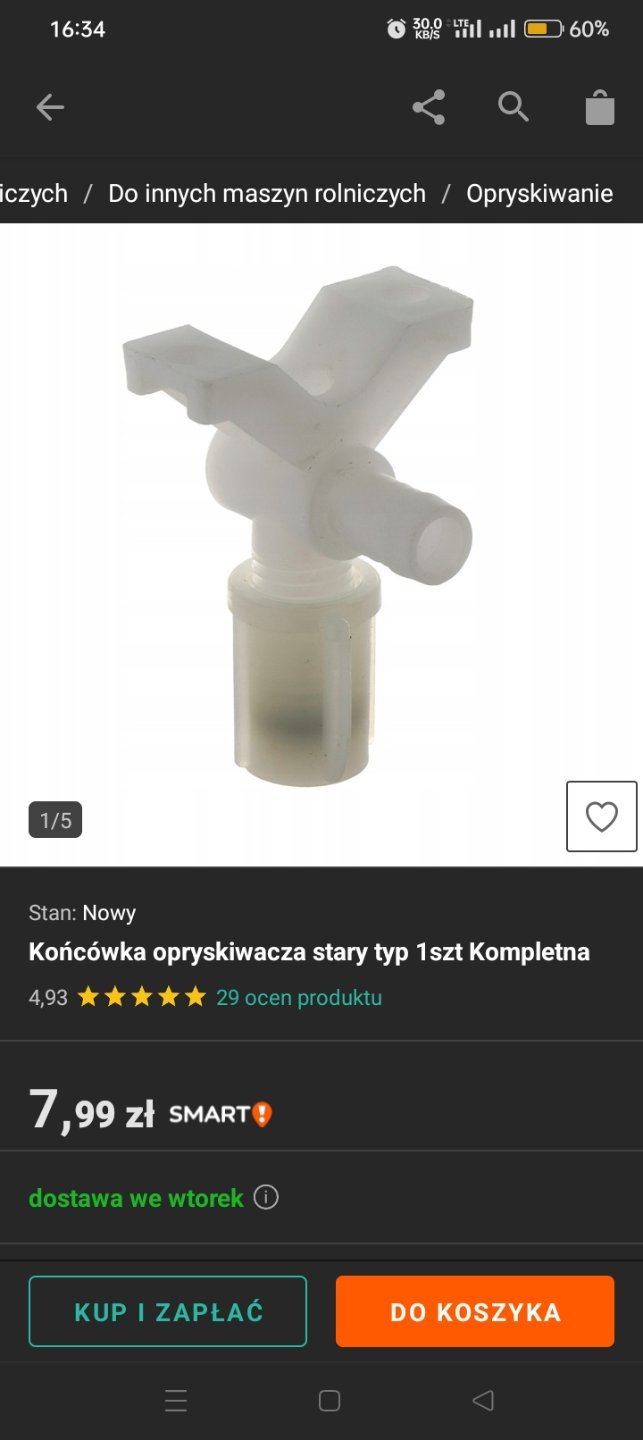The image size is (643, 1440).
Task: Open the 'Opryskiwanie' breadcrumb category
Action: (x=539, y=193)
